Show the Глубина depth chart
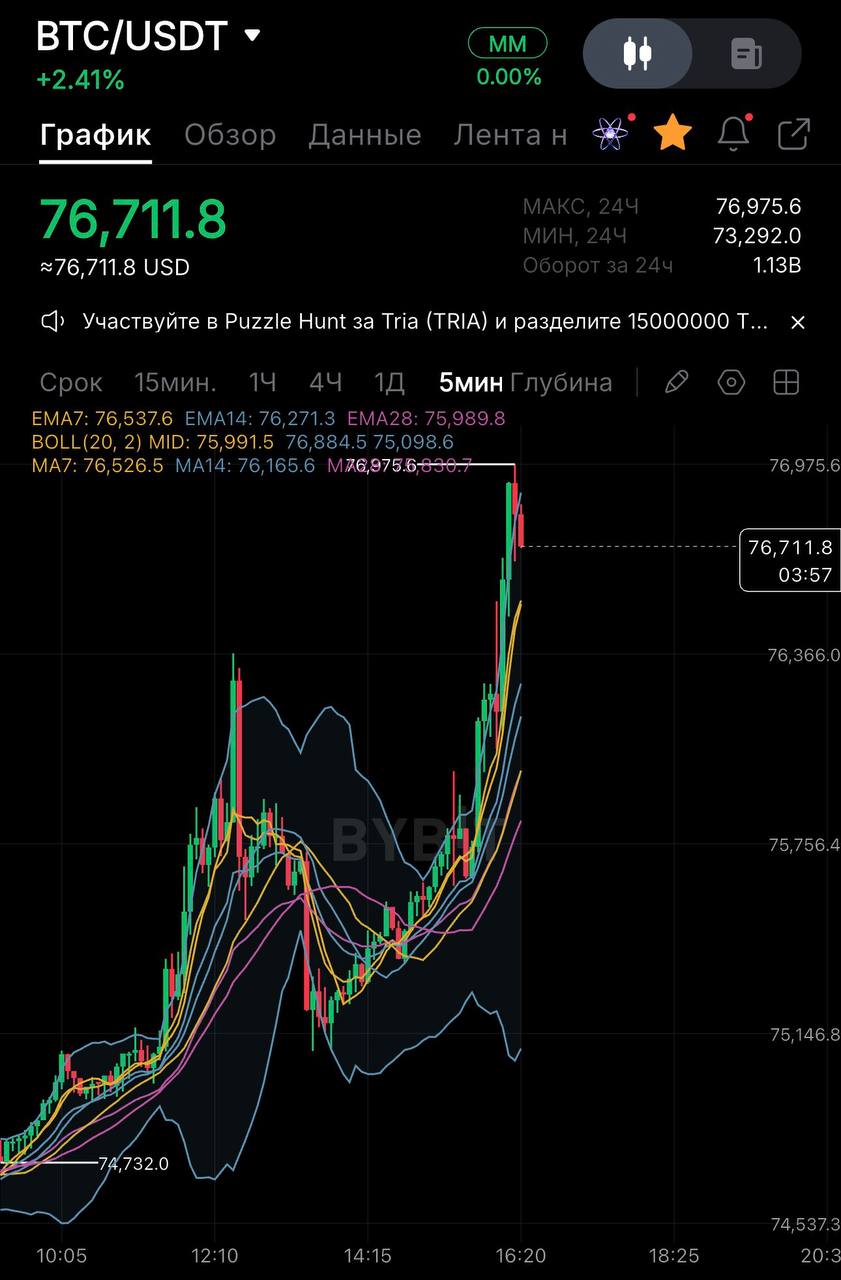841x1280 pixels. 561,382
